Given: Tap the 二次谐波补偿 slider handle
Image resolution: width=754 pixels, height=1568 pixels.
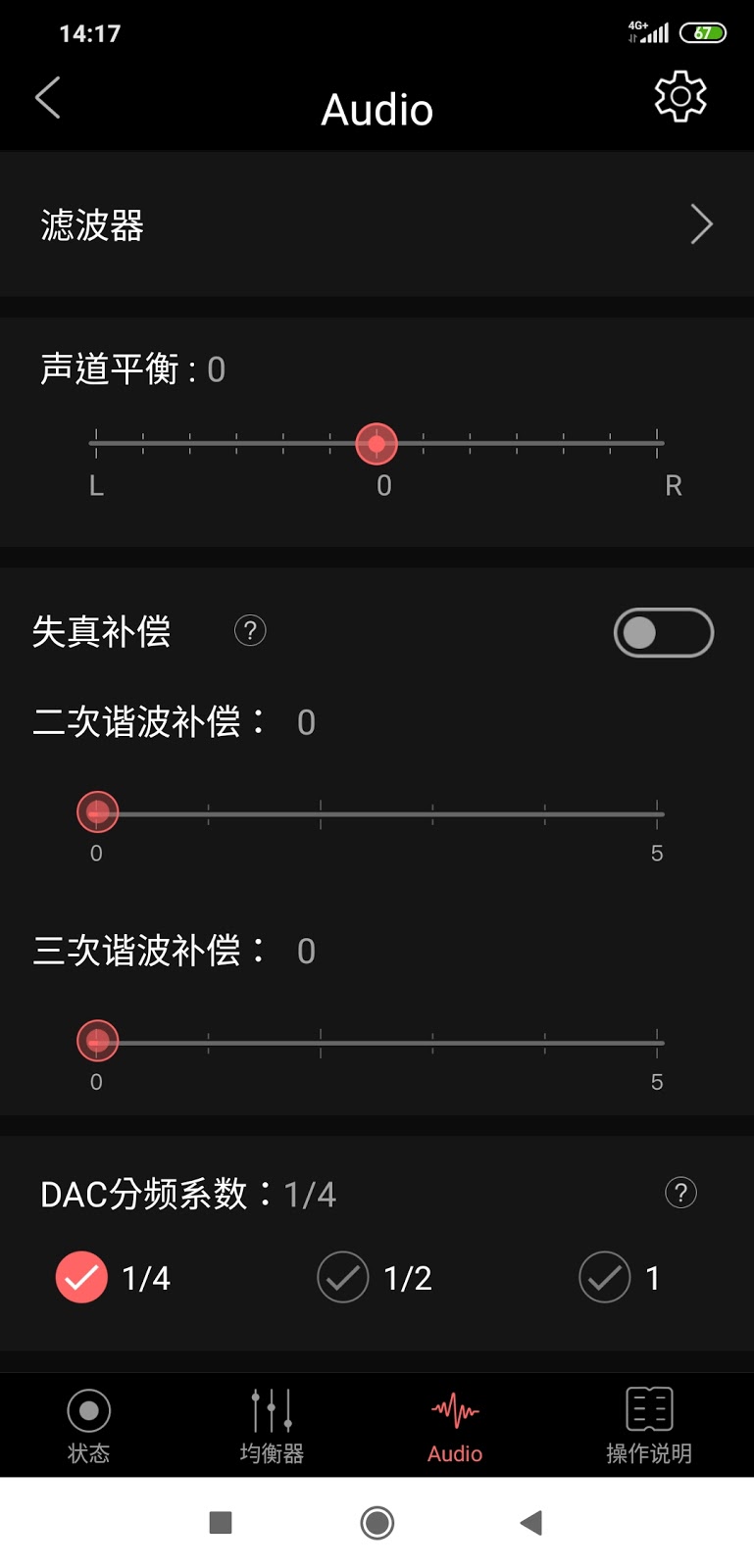Looking at the screenshot, I should pyautogui.click(x=98, y=812).
